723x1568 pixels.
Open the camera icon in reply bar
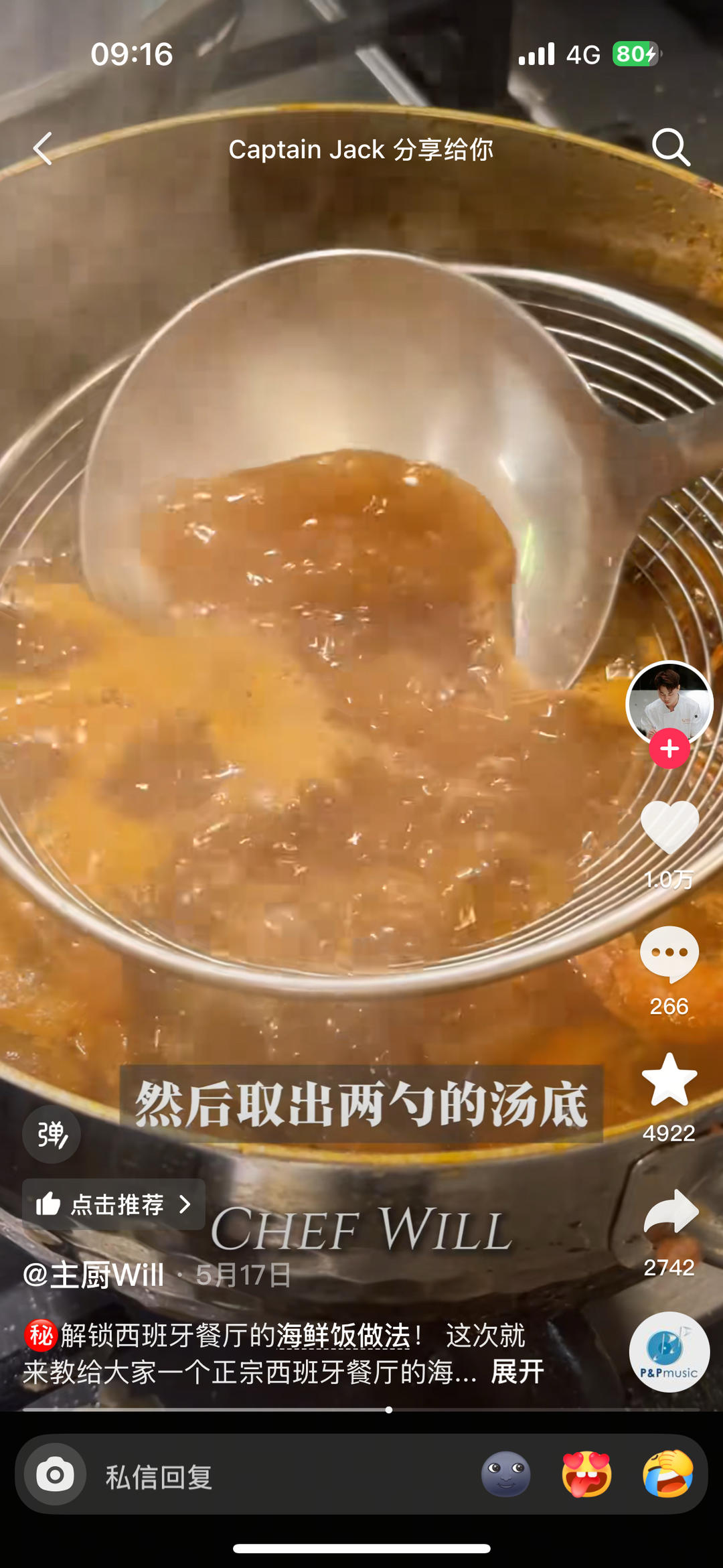tap(55, 1474)
